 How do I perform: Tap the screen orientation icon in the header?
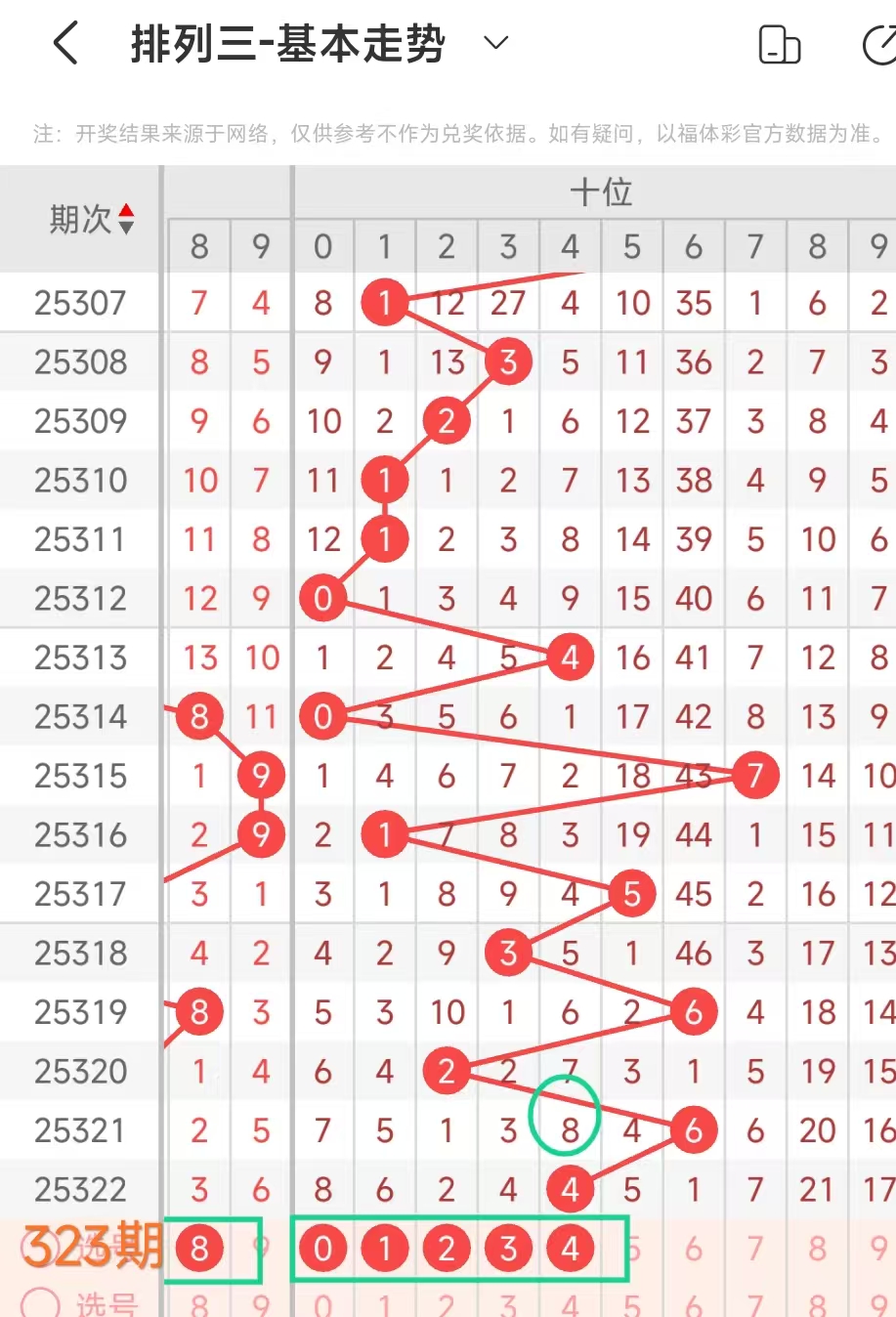(779, 45)
